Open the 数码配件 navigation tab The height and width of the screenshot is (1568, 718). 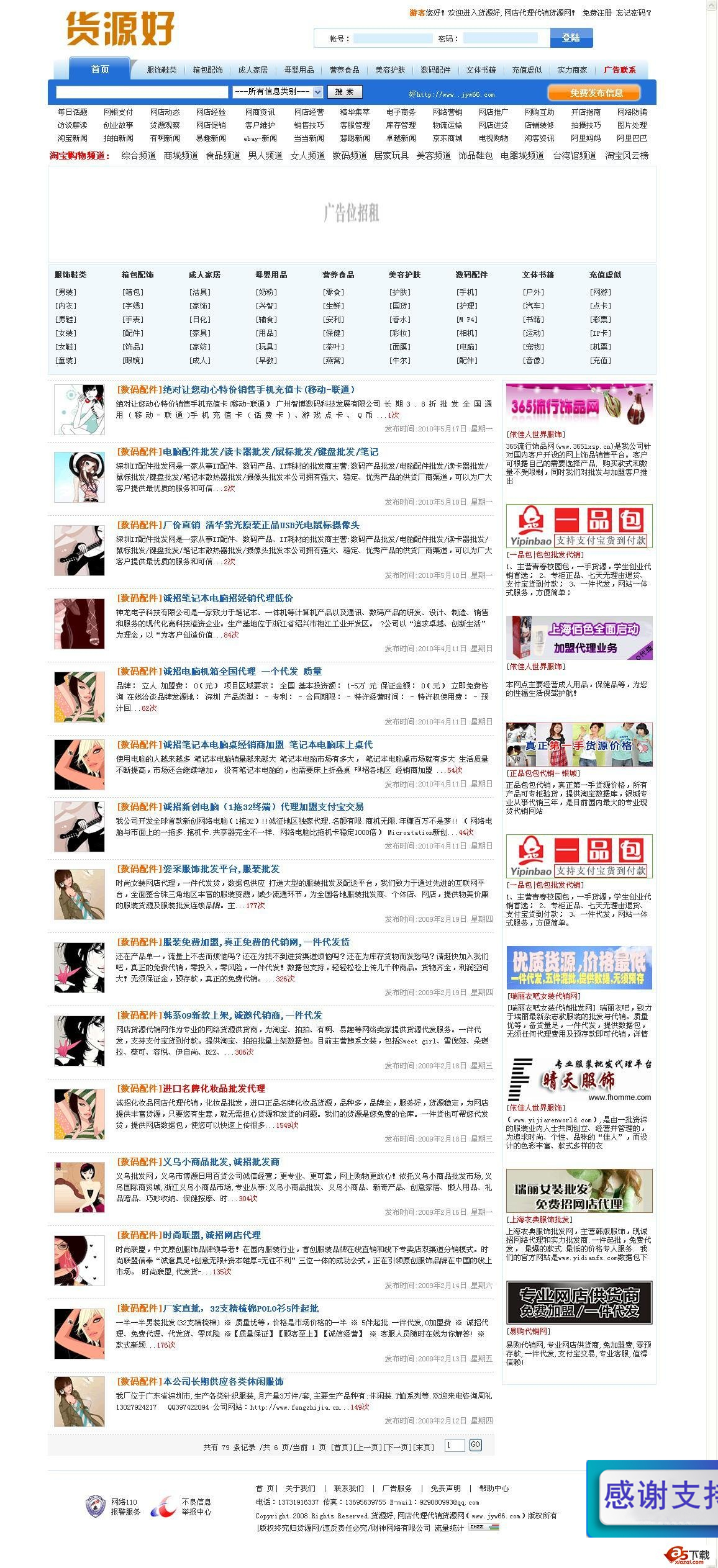pos(435,70)
